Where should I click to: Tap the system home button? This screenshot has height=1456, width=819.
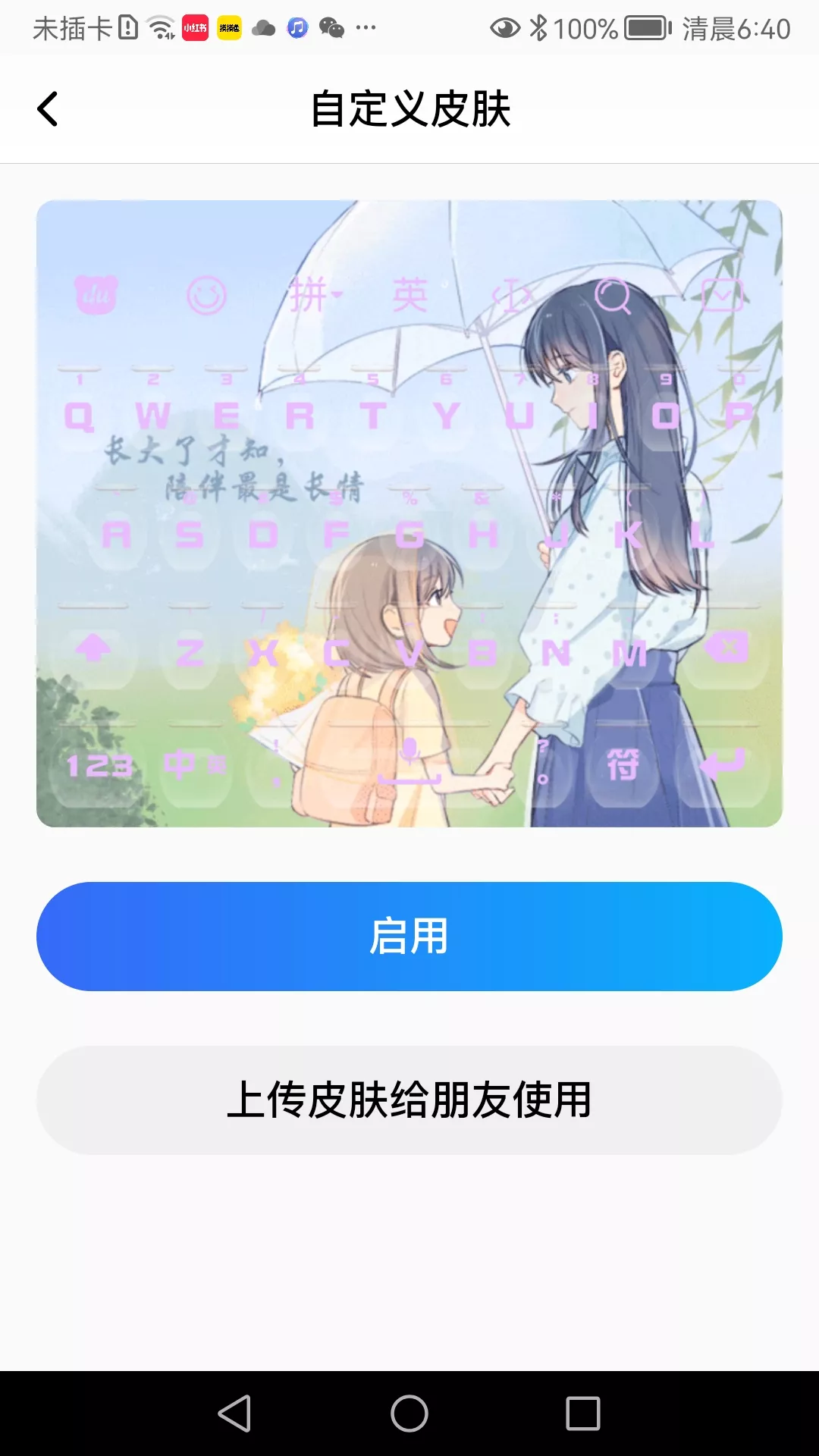(409, 1414)
